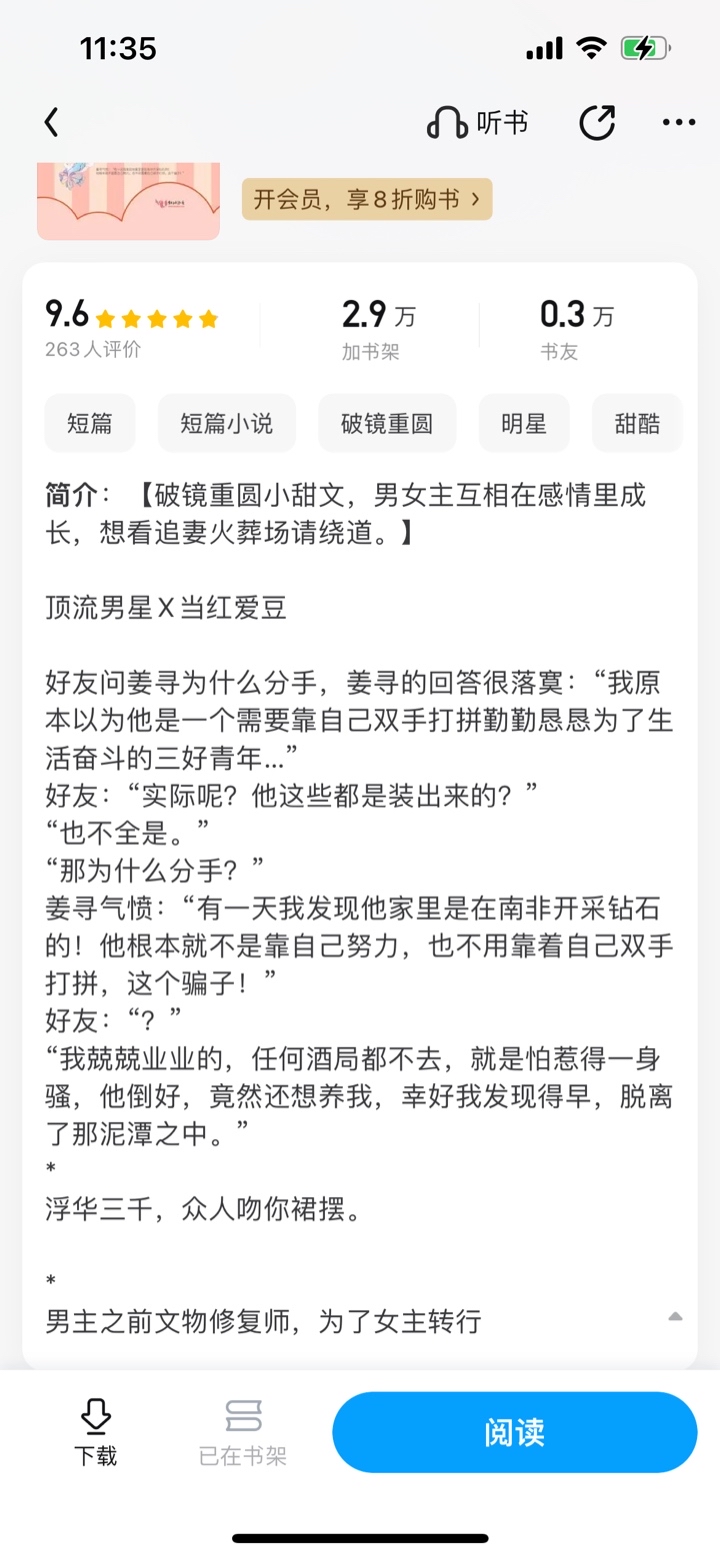This screenshot has height=1559, width=720.
Task: Open the 开会员，享8折购书 membership banner
Action: 367,199
